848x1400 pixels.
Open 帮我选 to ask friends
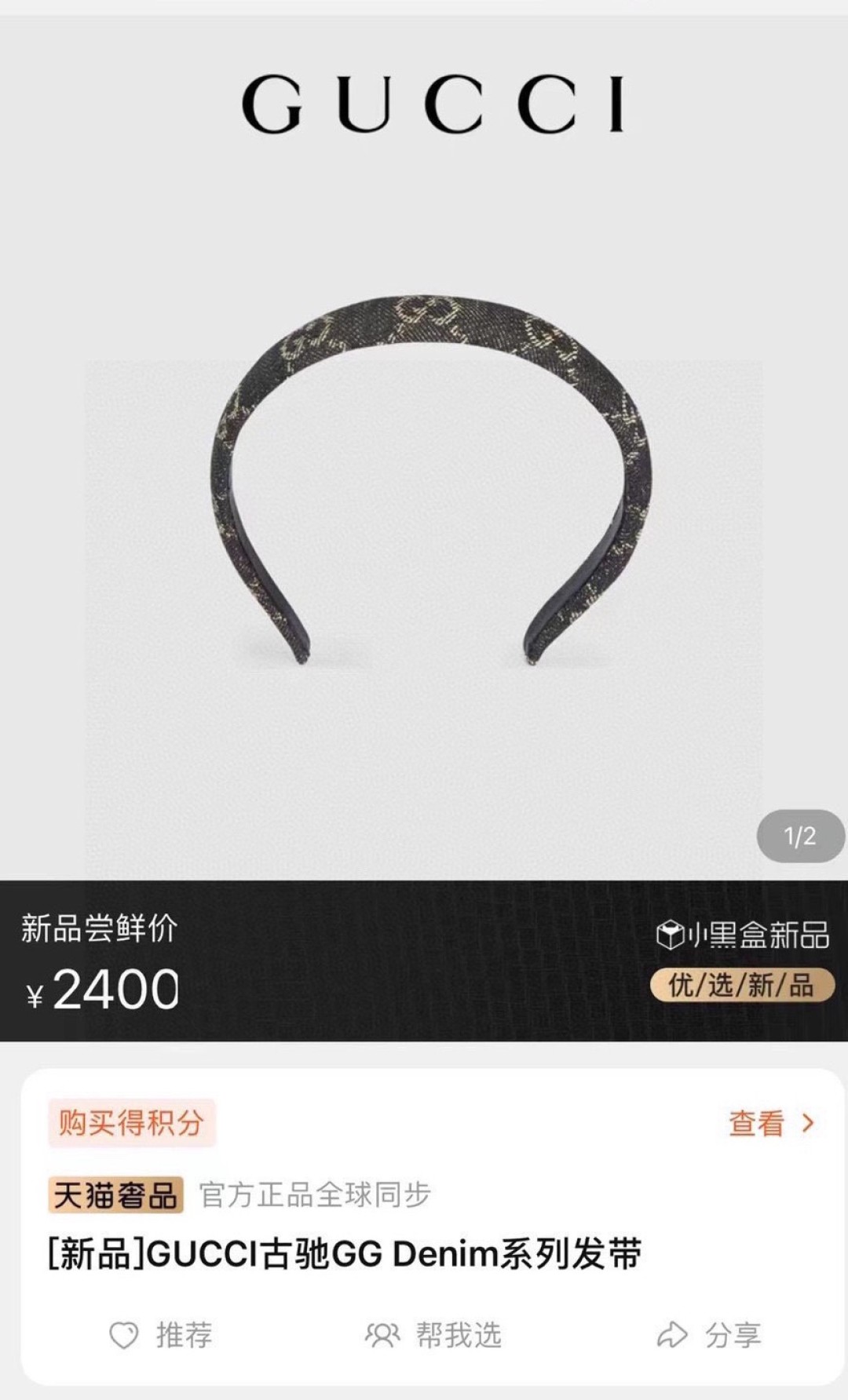(x=433, y=1335)
